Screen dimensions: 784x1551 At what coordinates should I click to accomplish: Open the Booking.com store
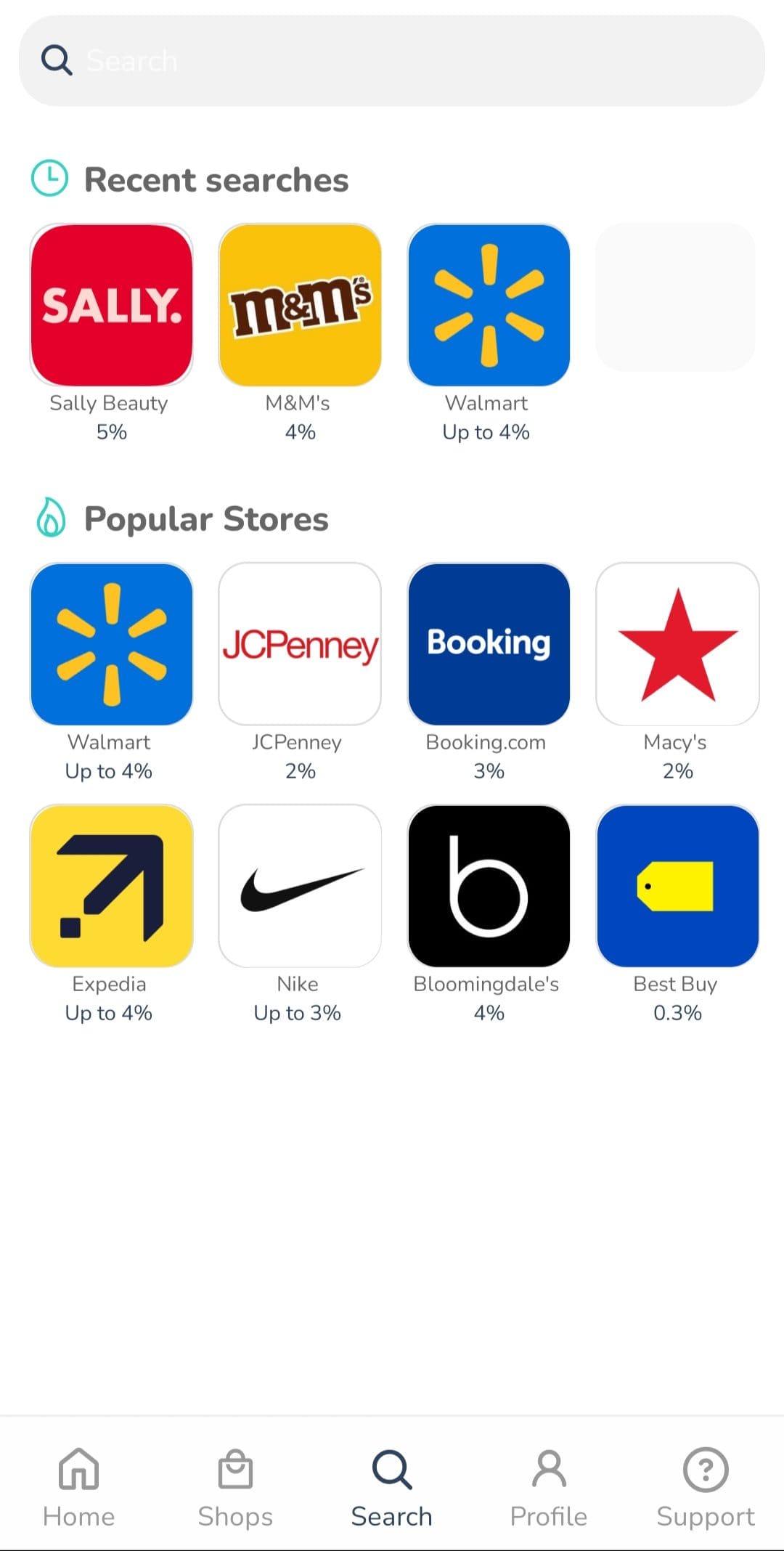click(489, 644)
